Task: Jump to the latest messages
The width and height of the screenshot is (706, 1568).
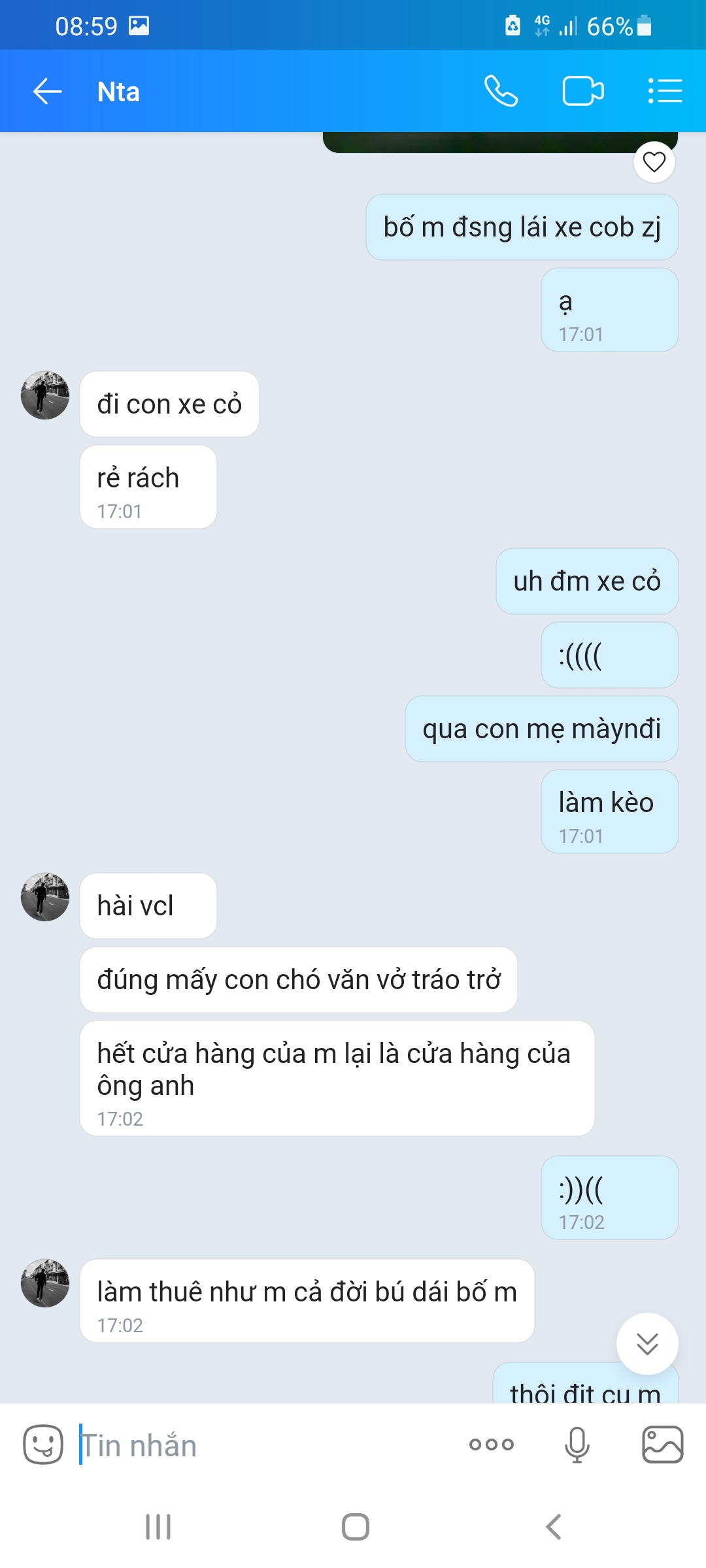Action: point(647,1344)
